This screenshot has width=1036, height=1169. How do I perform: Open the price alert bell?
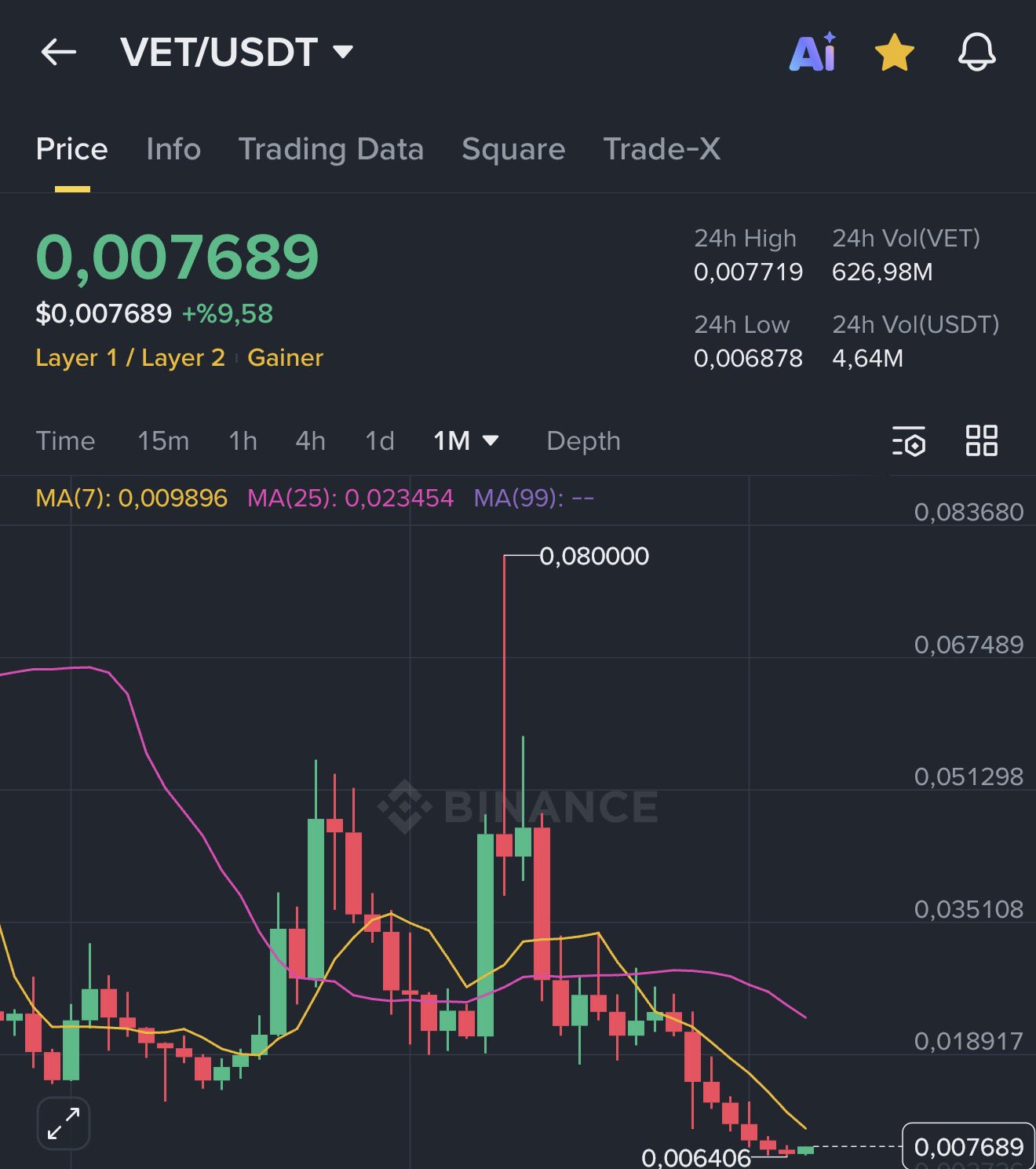(x=976, y=53)
